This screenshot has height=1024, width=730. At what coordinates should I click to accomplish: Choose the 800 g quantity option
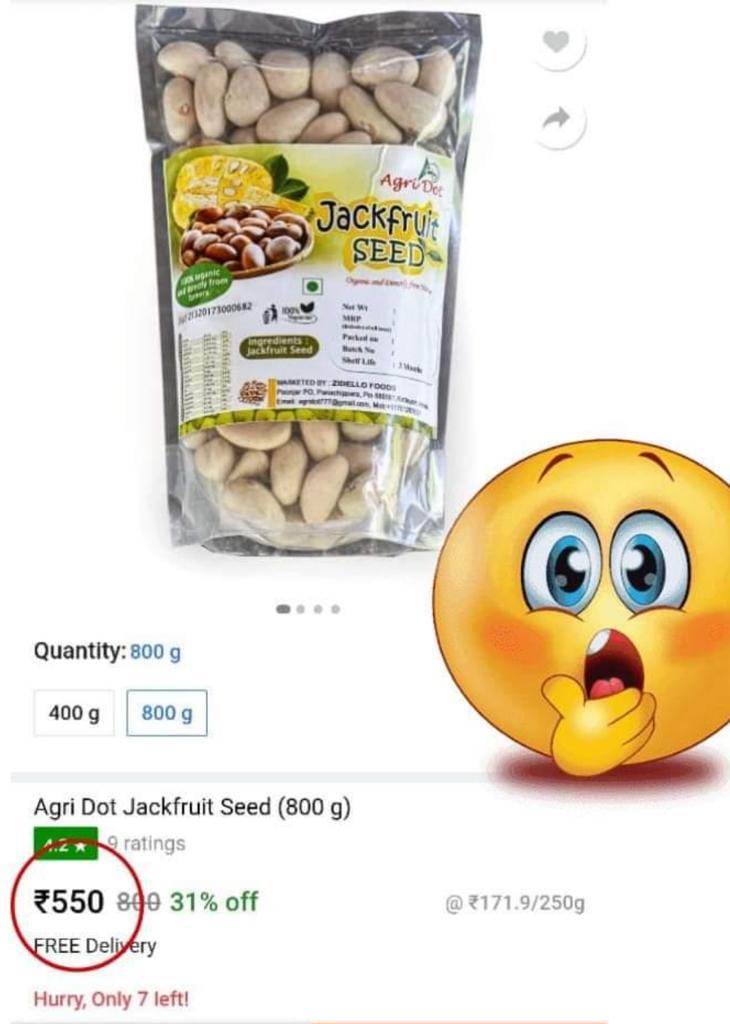pyautogui.click(x=167, y=713)
